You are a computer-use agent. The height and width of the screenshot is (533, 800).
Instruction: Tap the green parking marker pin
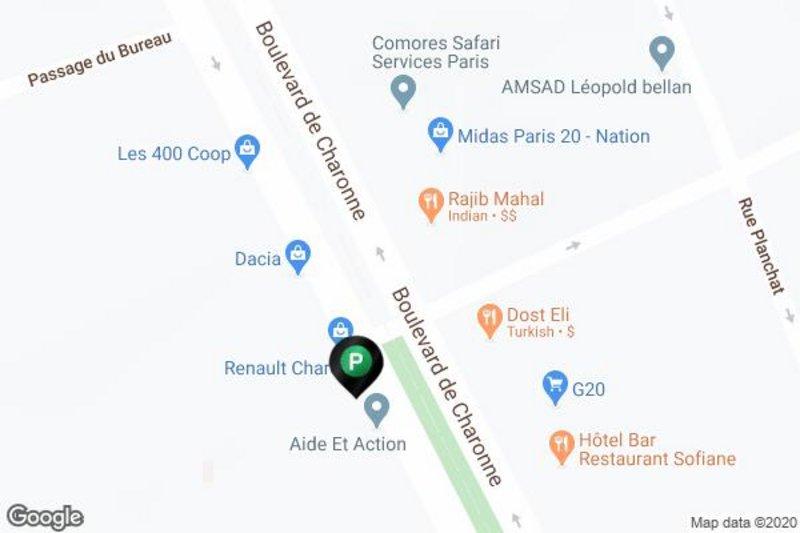click(355, 362)
